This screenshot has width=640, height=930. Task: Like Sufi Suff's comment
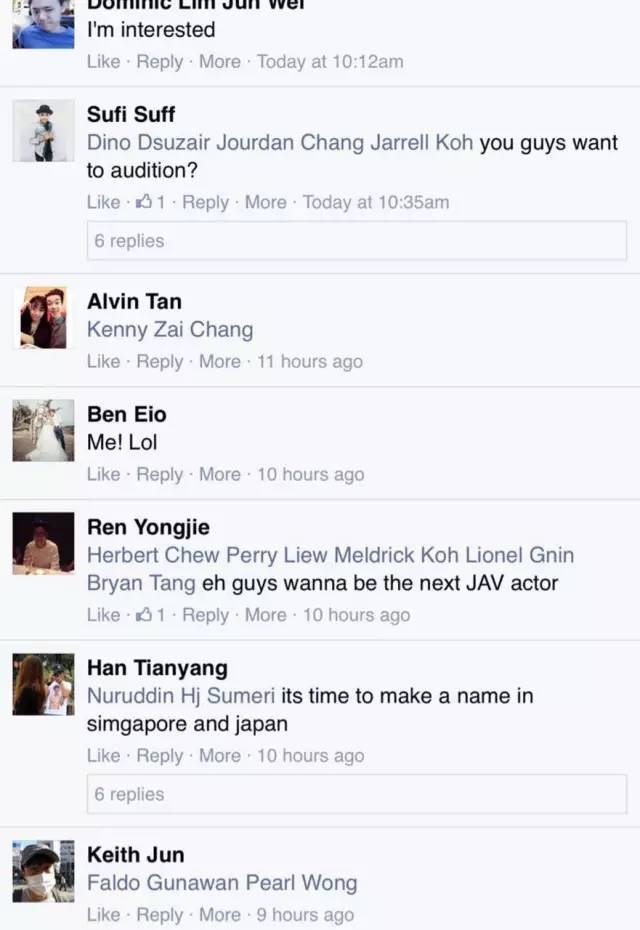(x=103, y=202)
